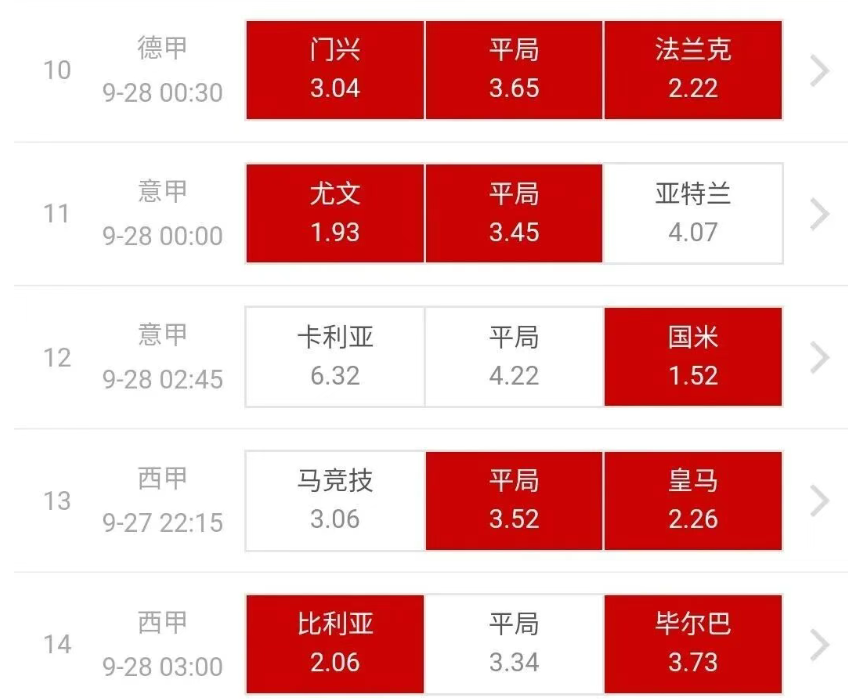Image resolution: width=848 pixels, height=700 pixels.
Task: Toggle 平局 3.52 in match 13
Action: point(514,500)
